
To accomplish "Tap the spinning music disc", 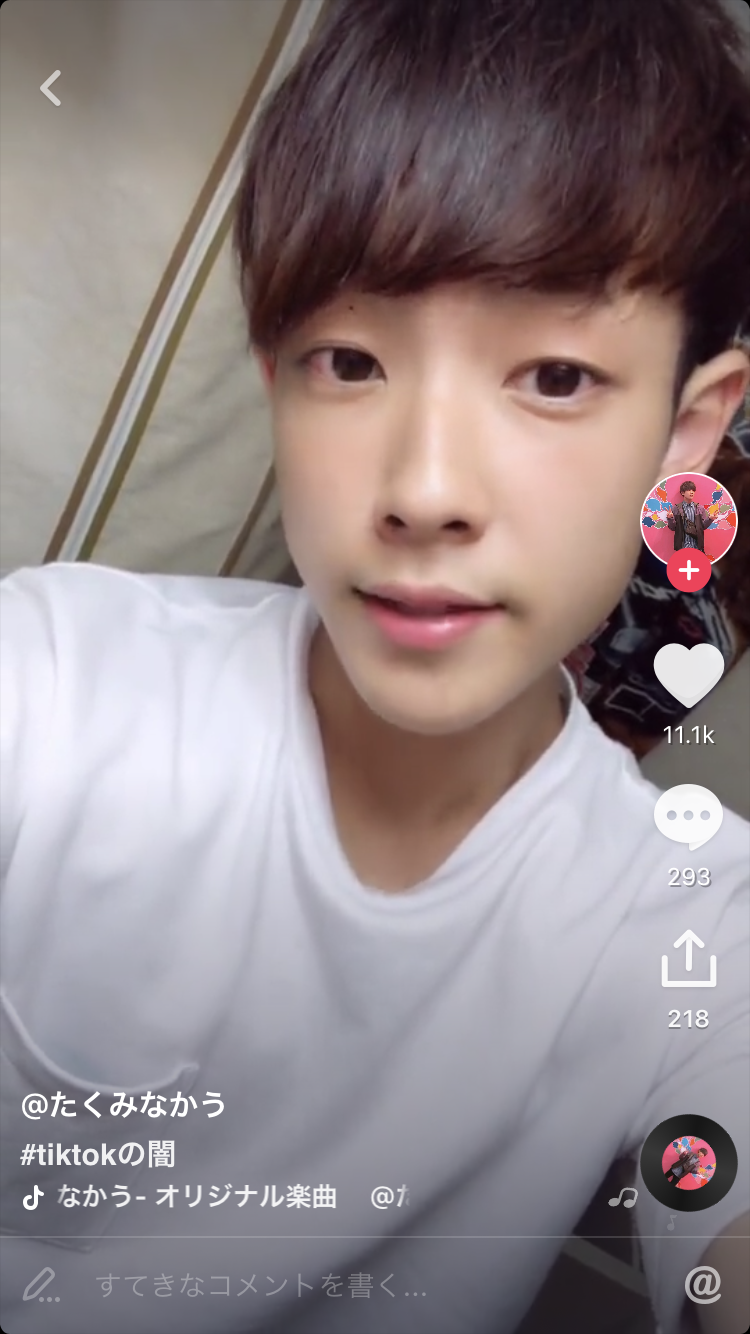I will (688, 1163).
